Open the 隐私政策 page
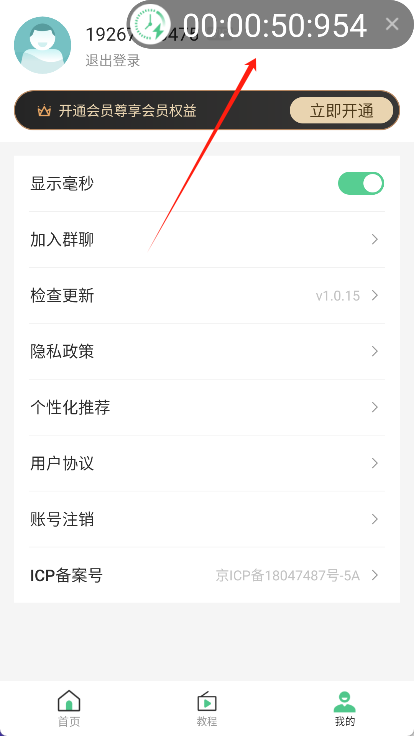Viewport: 414px width, 736px height. pyautogui.click(x=207, y=352)
